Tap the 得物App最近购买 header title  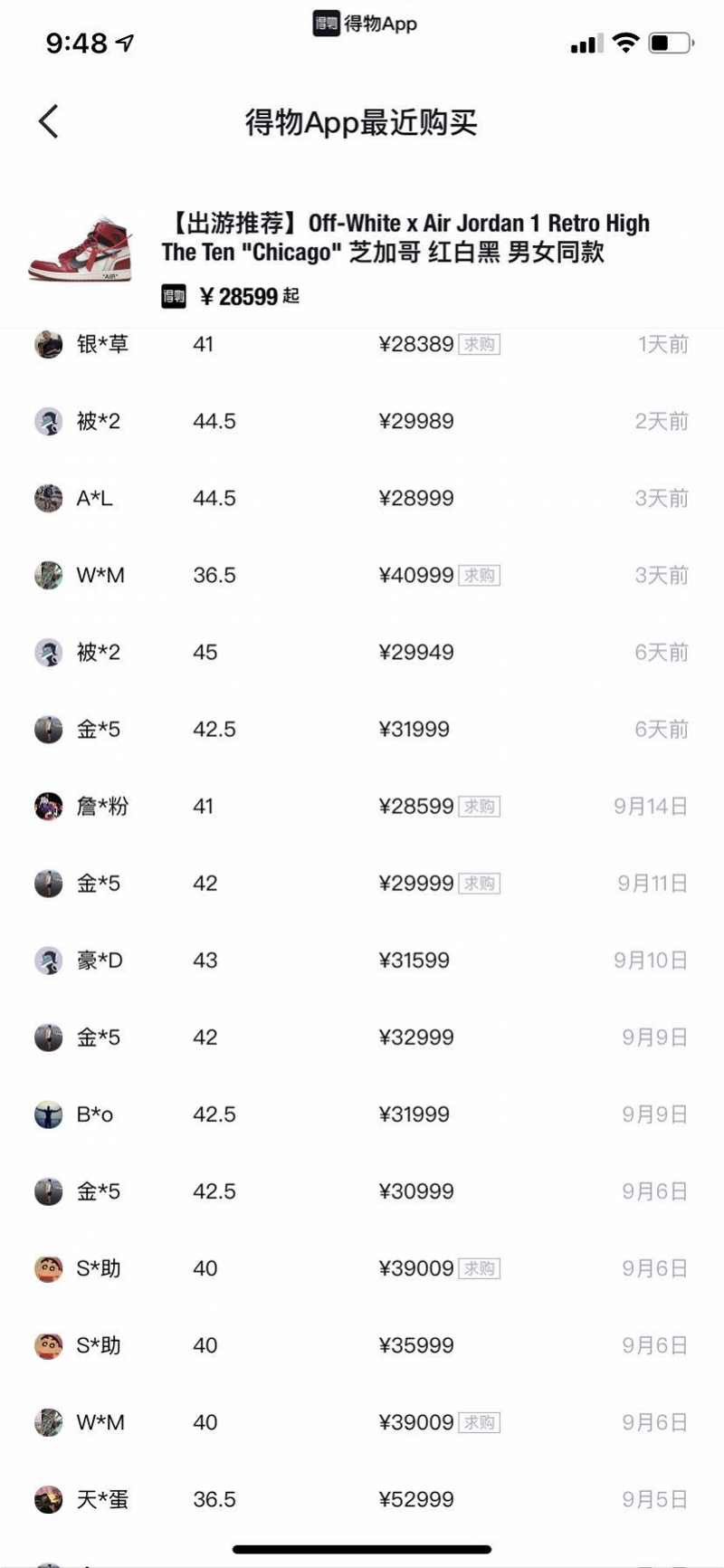pos(362,122)
